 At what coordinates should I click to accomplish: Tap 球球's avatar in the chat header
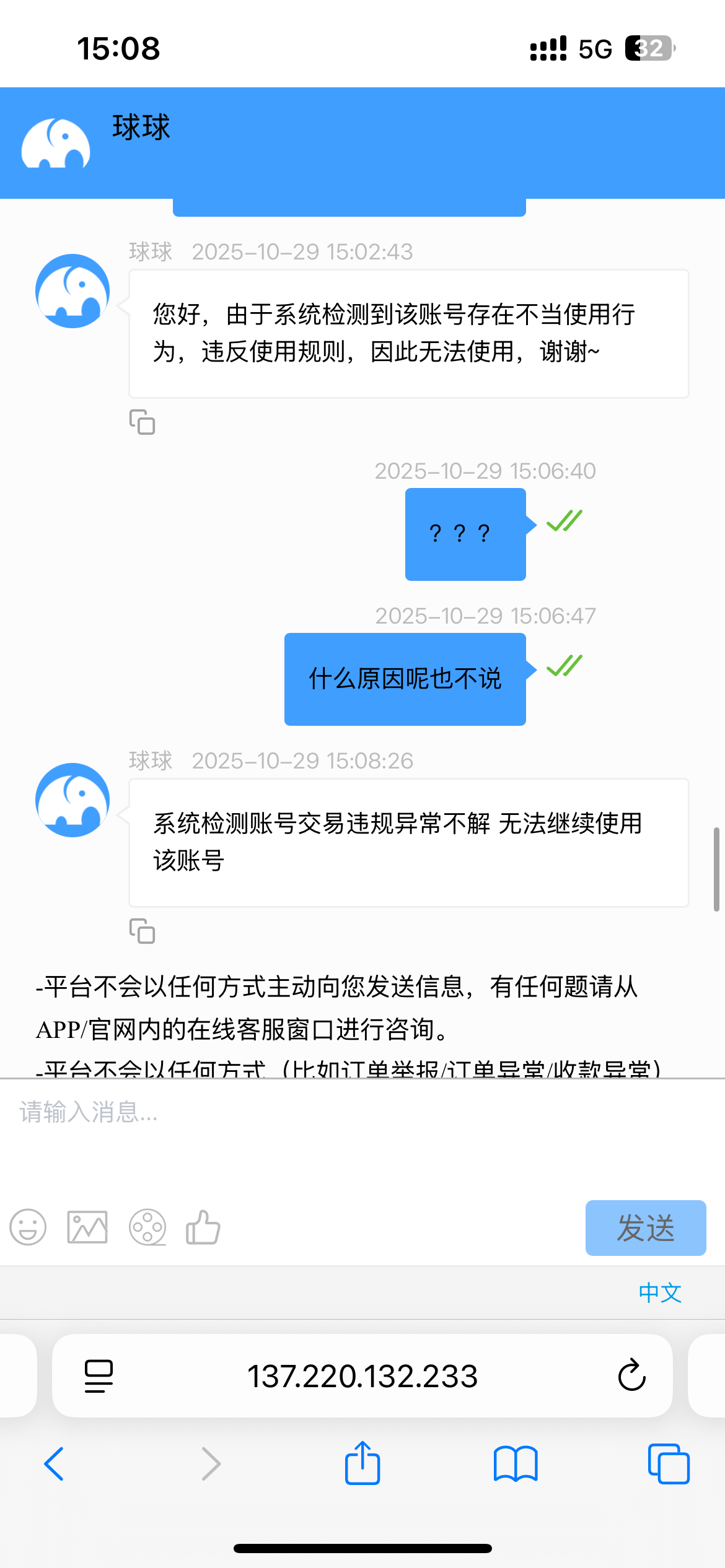pyautogui.click(x=55, y=143)
